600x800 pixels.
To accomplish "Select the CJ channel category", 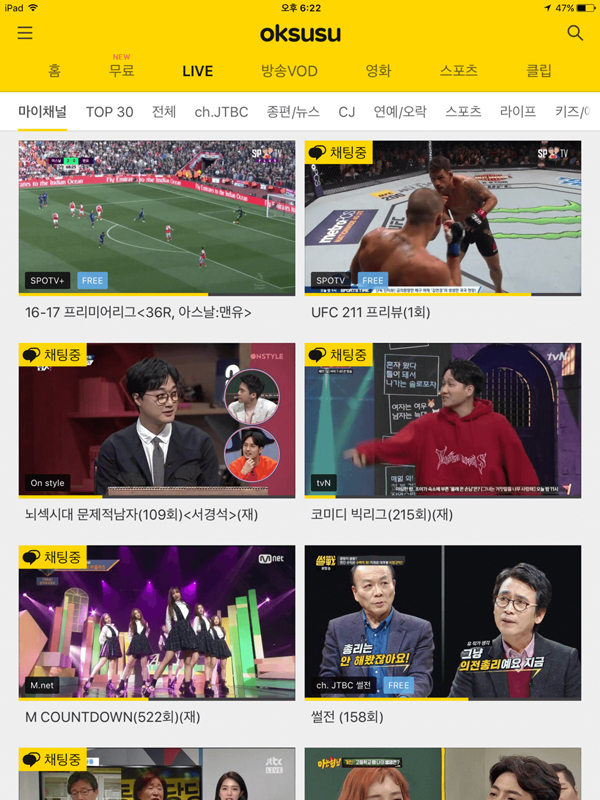I will tap(347, 112).
